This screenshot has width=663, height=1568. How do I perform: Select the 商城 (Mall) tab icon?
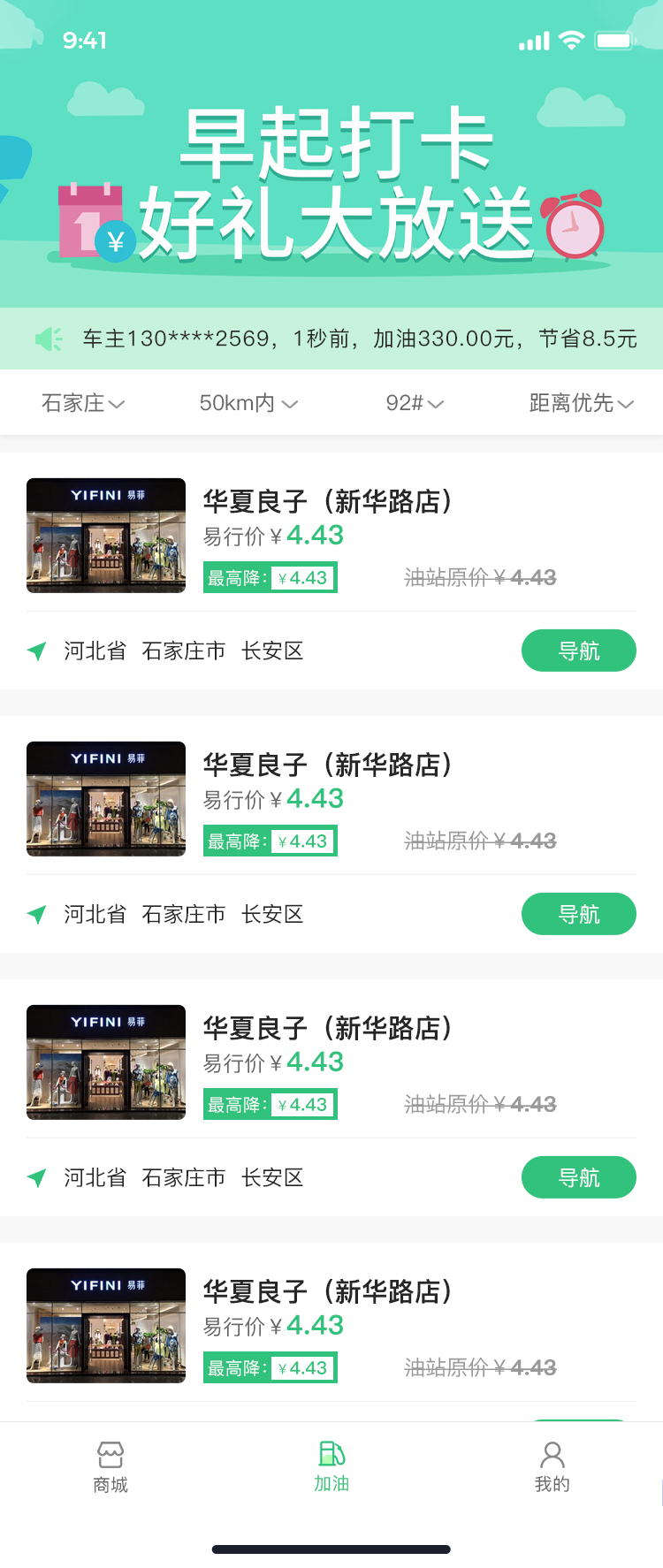[x=110, y=1454]
